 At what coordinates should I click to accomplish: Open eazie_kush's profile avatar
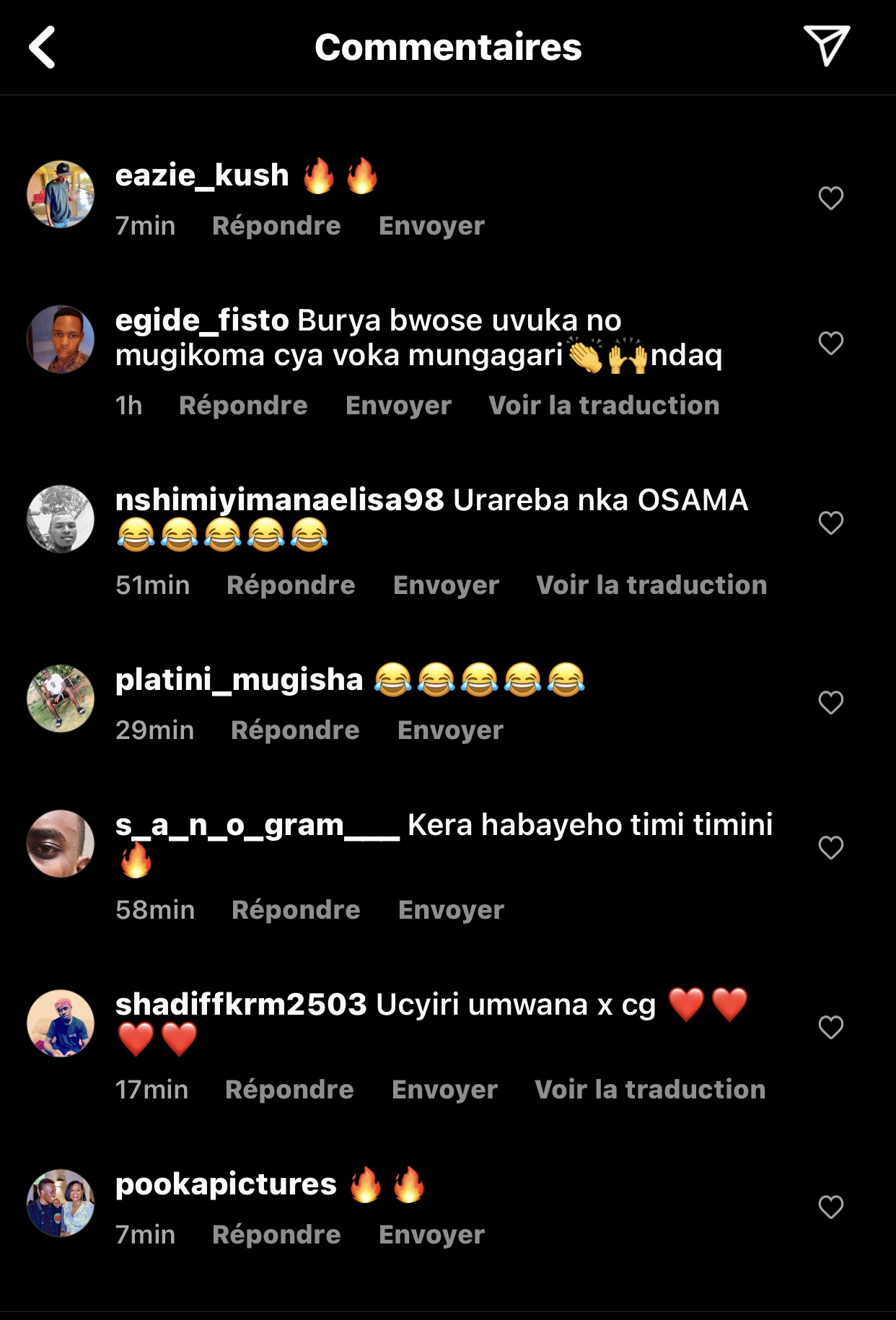tap(61, 194)
